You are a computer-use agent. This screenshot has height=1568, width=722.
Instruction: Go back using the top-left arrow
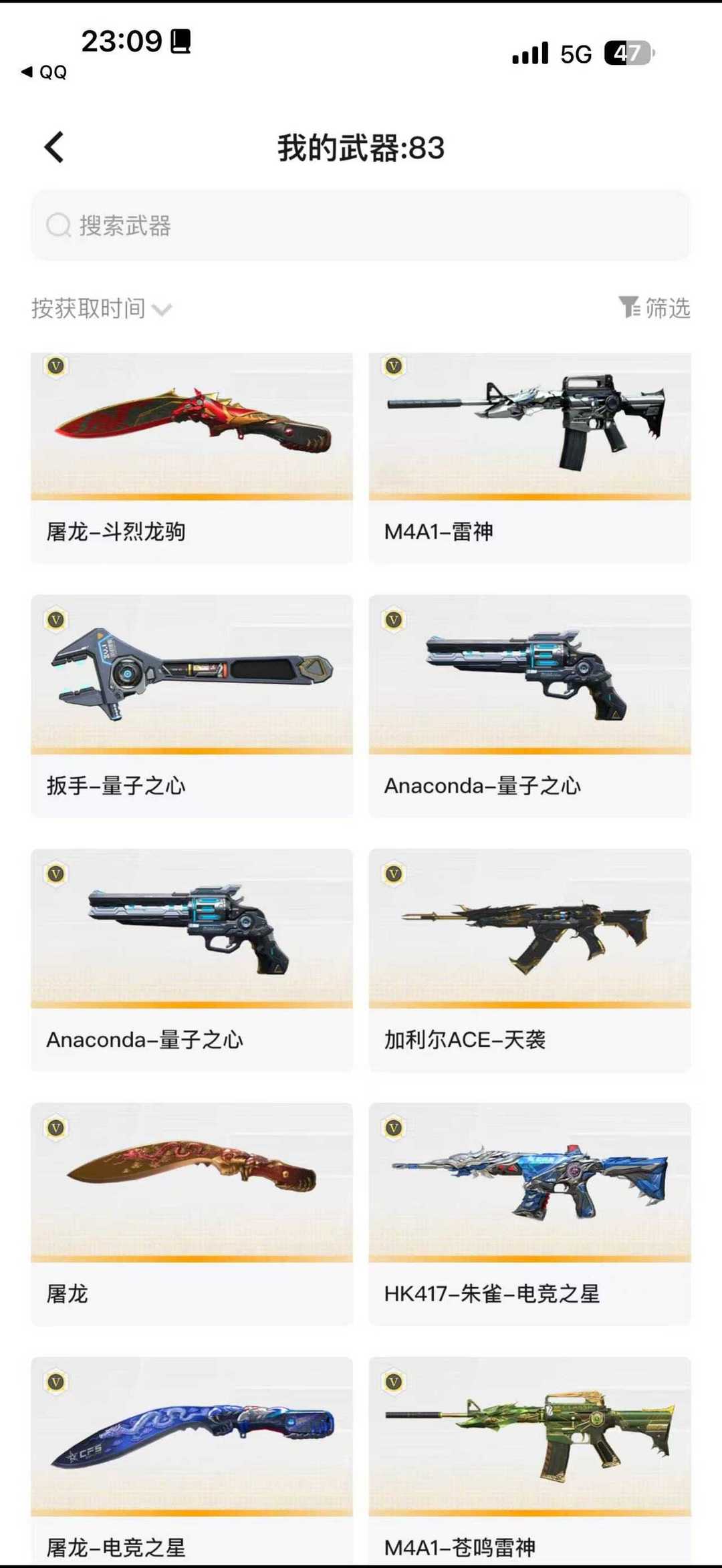[x=55, y=147]
